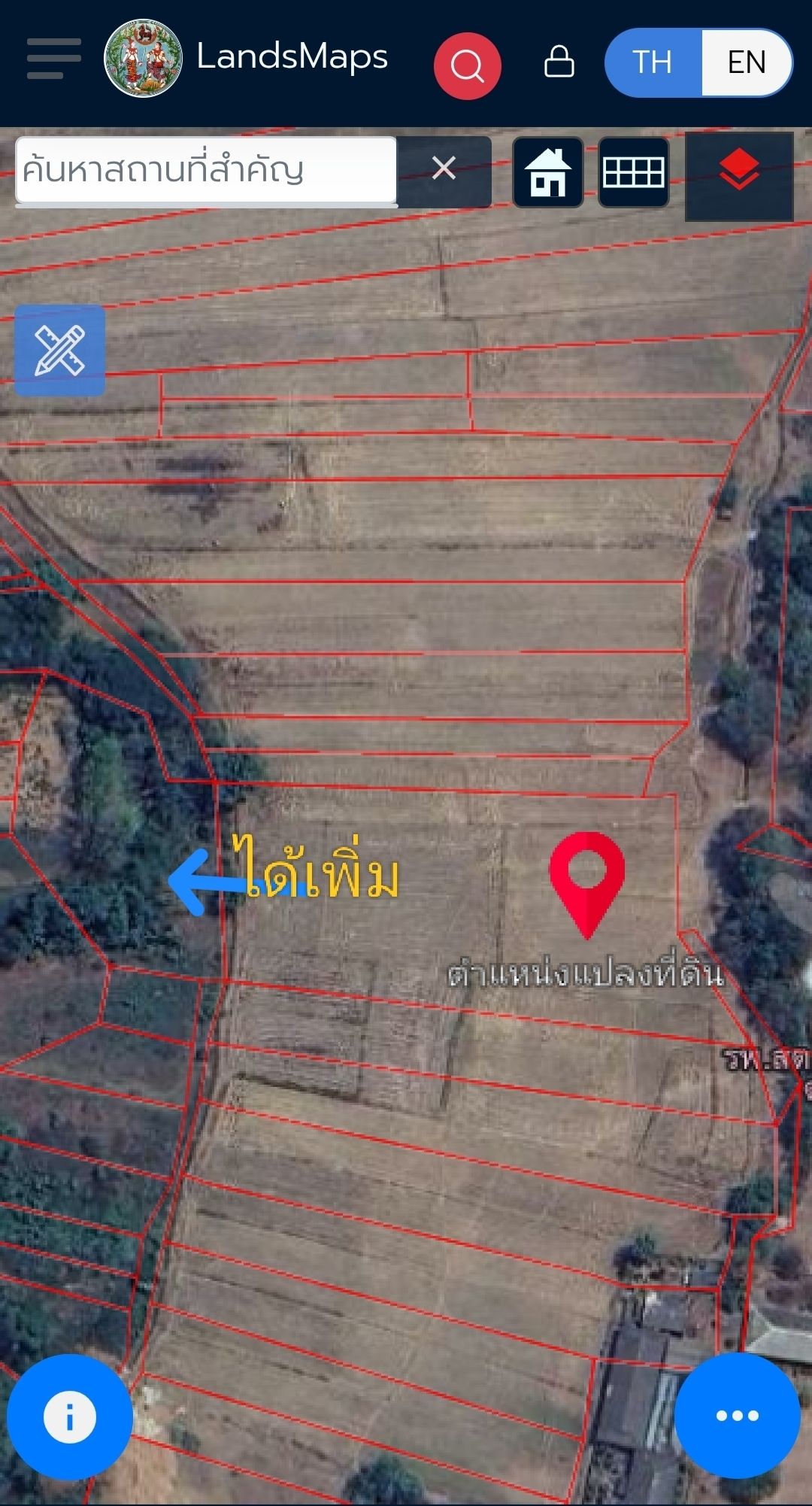Viewport: 812px width, 1506px height.
Task: Open the lock login icon
Action: (559, 62)
